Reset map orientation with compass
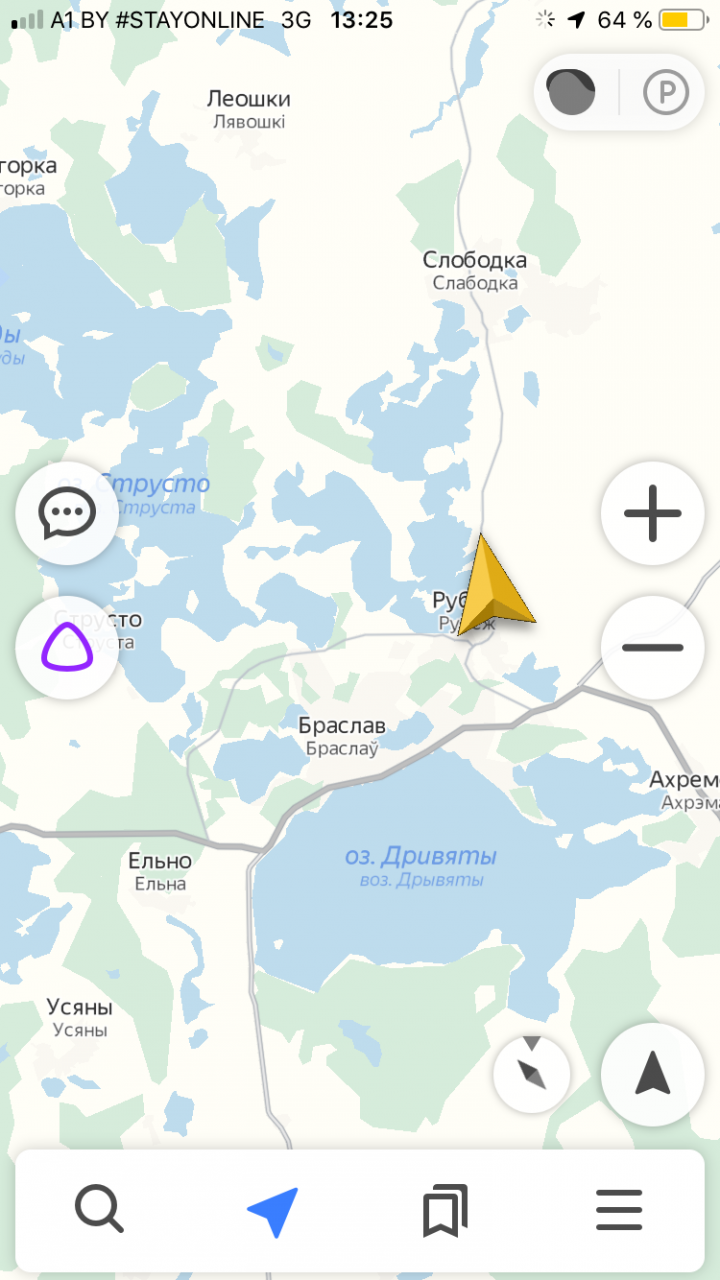The width and height of the screenshot is (720, 1280). [x=532, y=1073]
